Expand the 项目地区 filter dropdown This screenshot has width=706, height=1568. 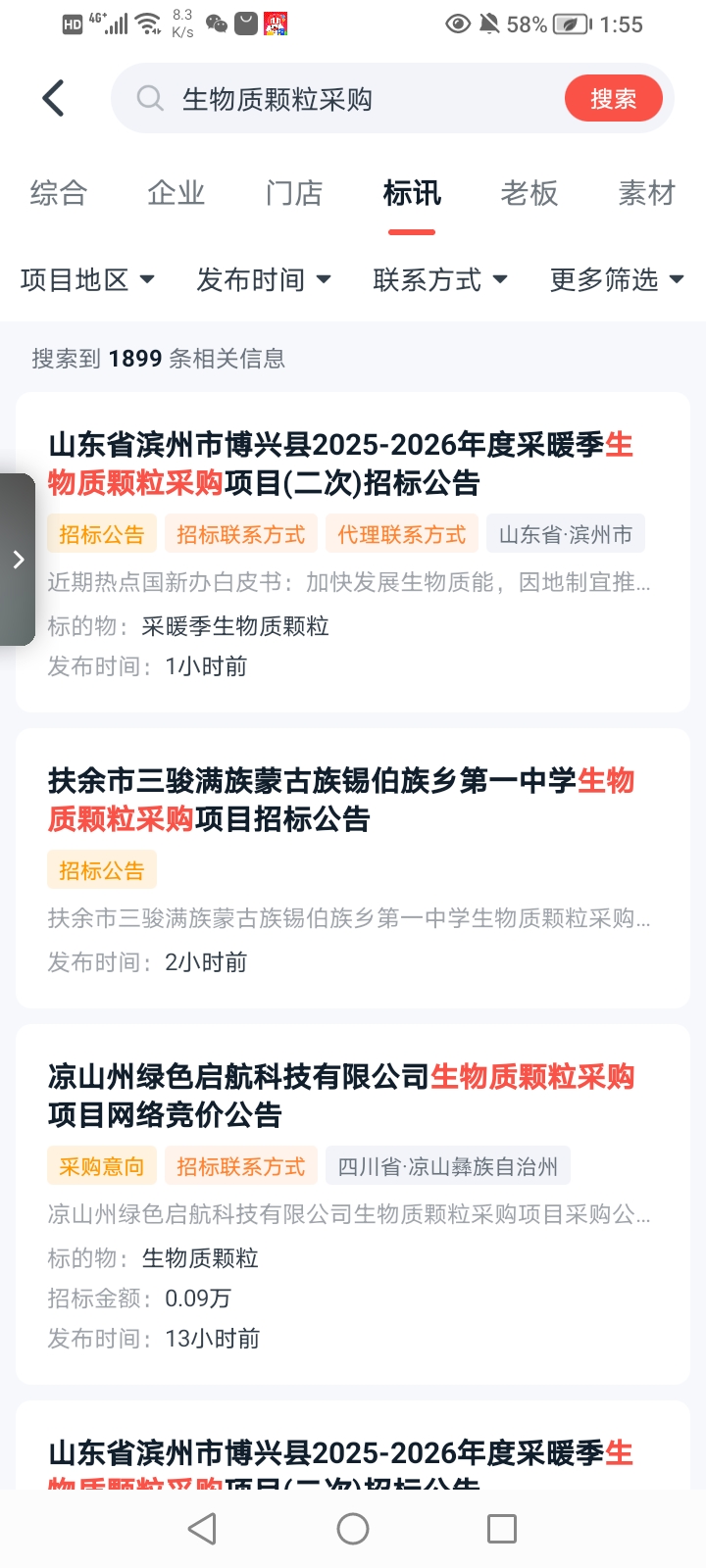pos(87,280)
